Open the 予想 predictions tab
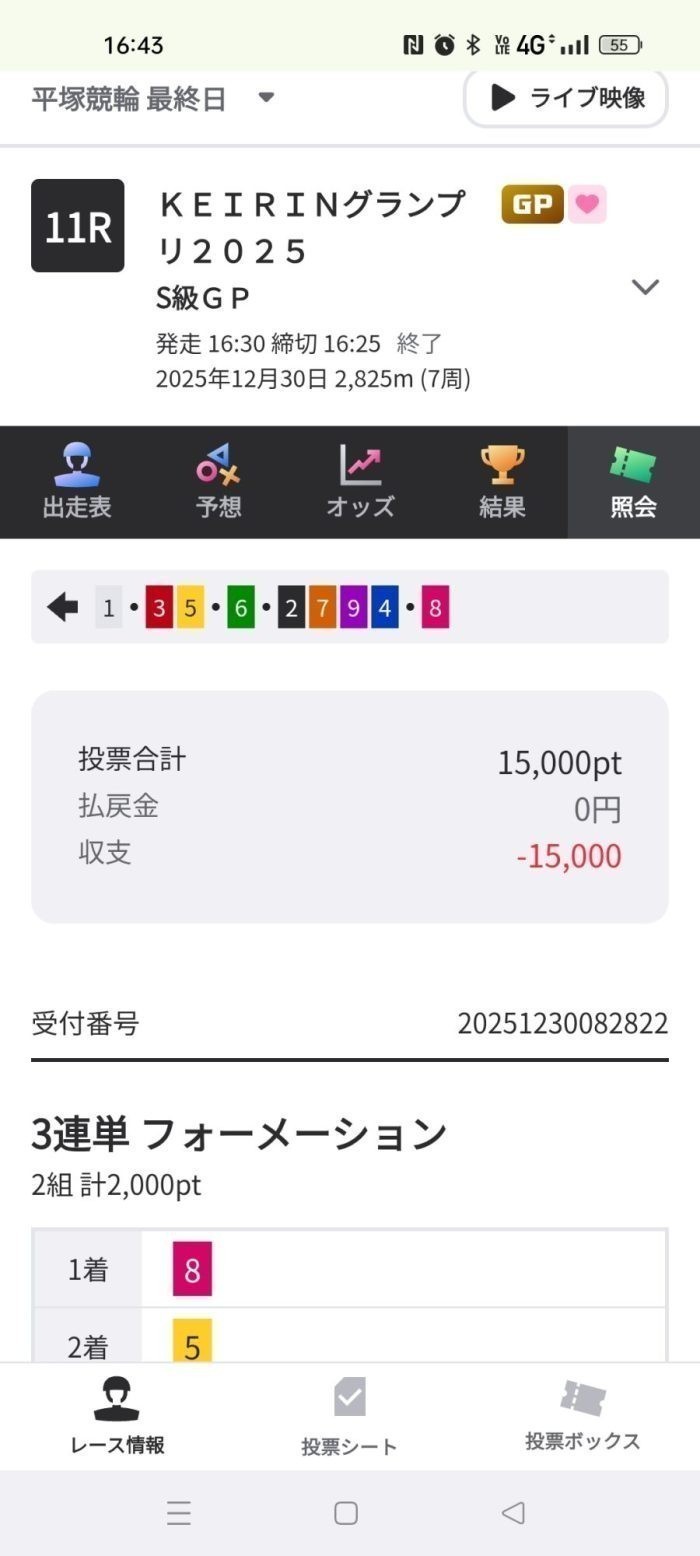This screenshot has width=700, height=1556. [218, 483]
